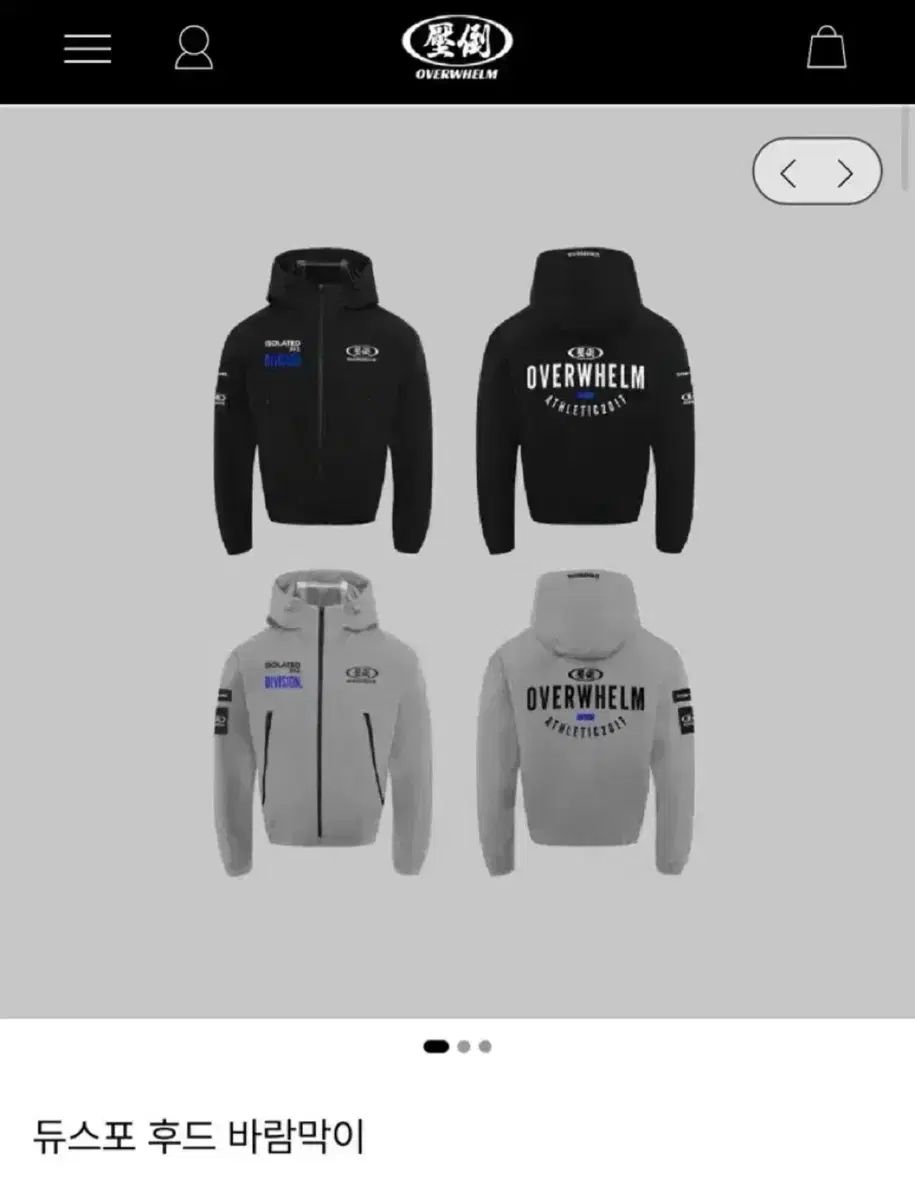Show the next product image
915x1200 pixels.
click(x=846, y=174)
